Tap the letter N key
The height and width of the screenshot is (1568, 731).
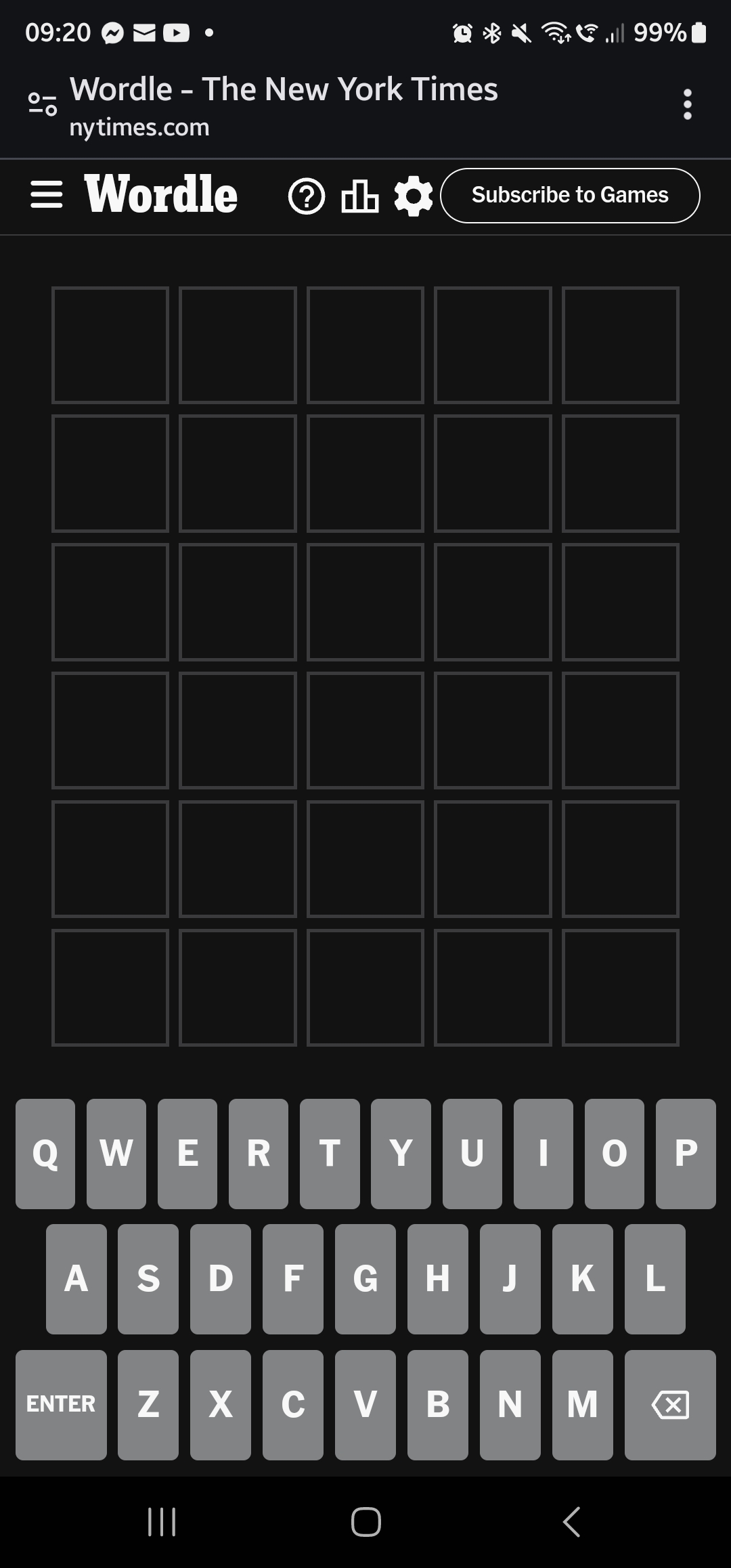[510, 1405]
